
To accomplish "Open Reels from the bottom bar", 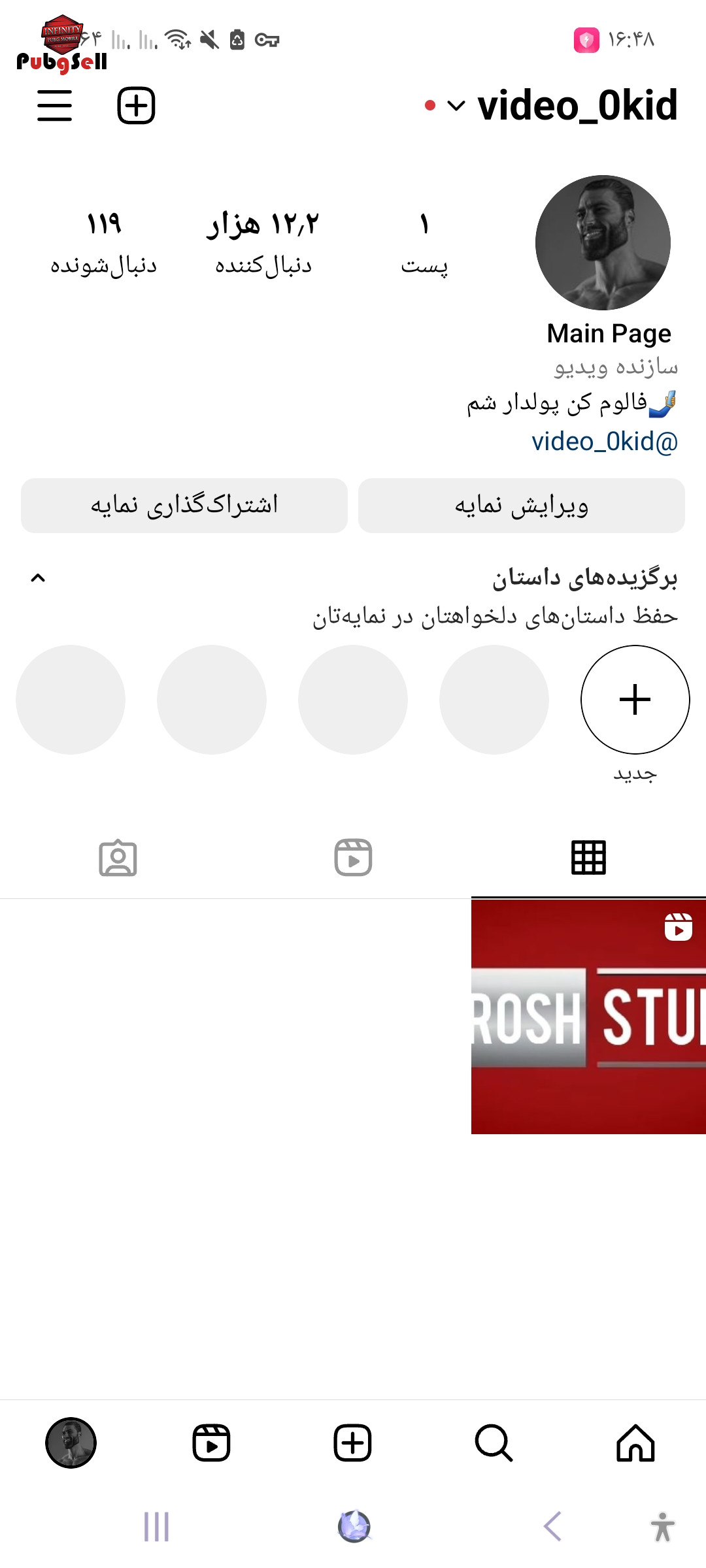I will click(x=212, y=1443).
